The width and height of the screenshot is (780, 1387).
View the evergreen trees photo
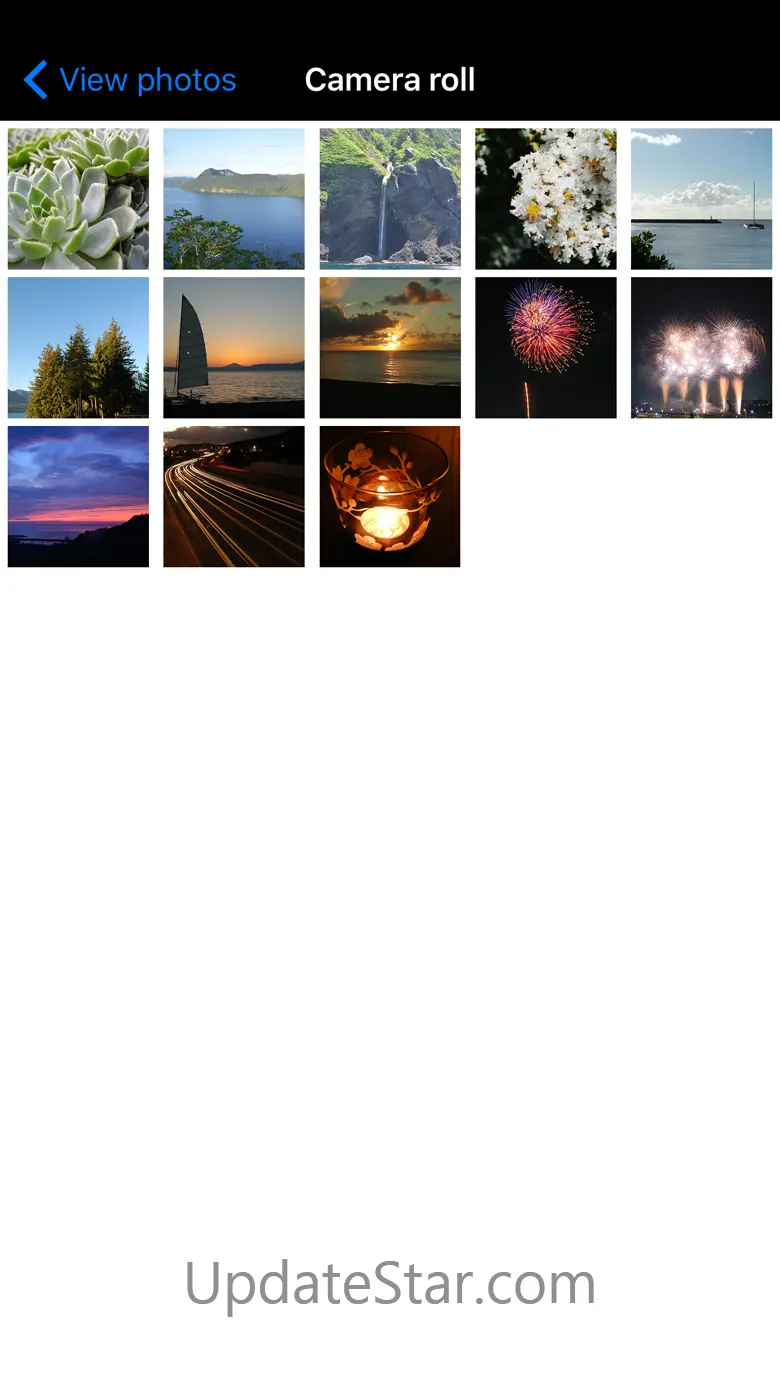point(78,347)
